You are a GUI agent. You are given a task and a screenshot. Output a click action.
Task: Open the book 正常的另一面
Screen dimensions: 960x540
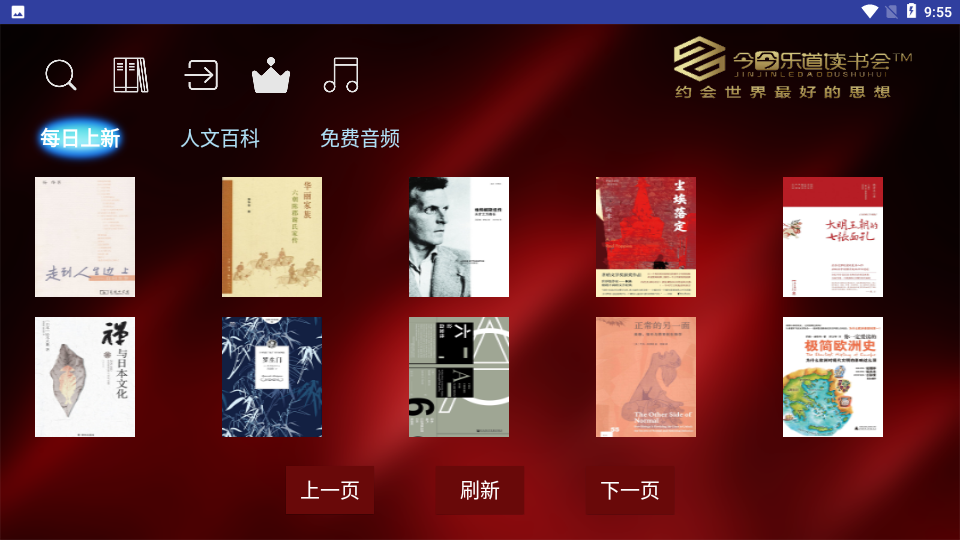[x=646, y=377]
